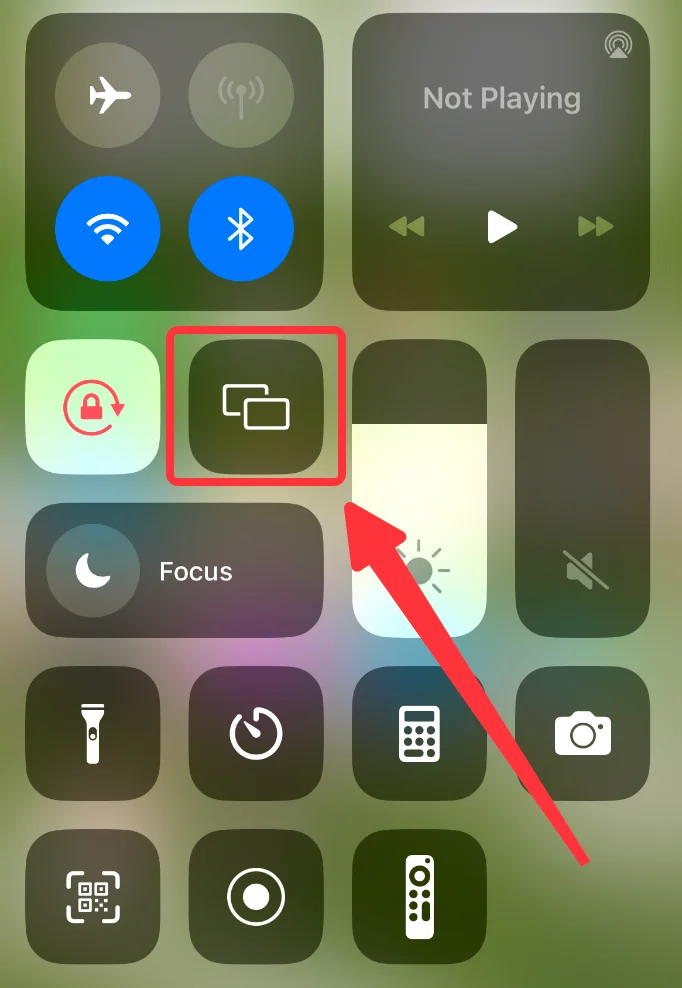Skip to the next track
This screenshot has width=682, height=988.
click(596, 227)
